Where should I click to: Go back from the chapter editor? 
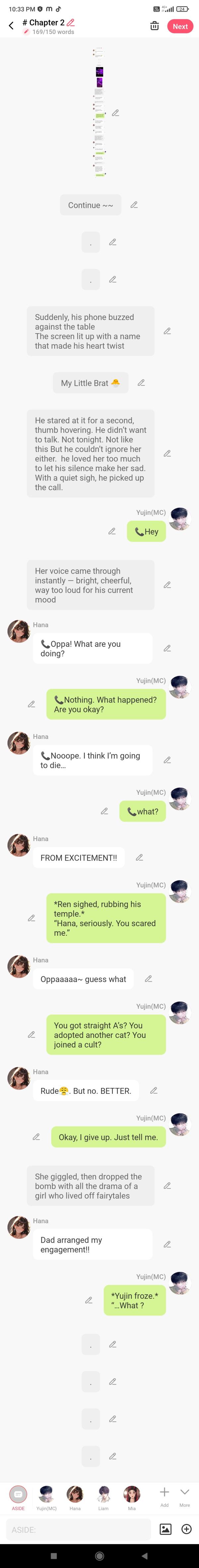11,25
